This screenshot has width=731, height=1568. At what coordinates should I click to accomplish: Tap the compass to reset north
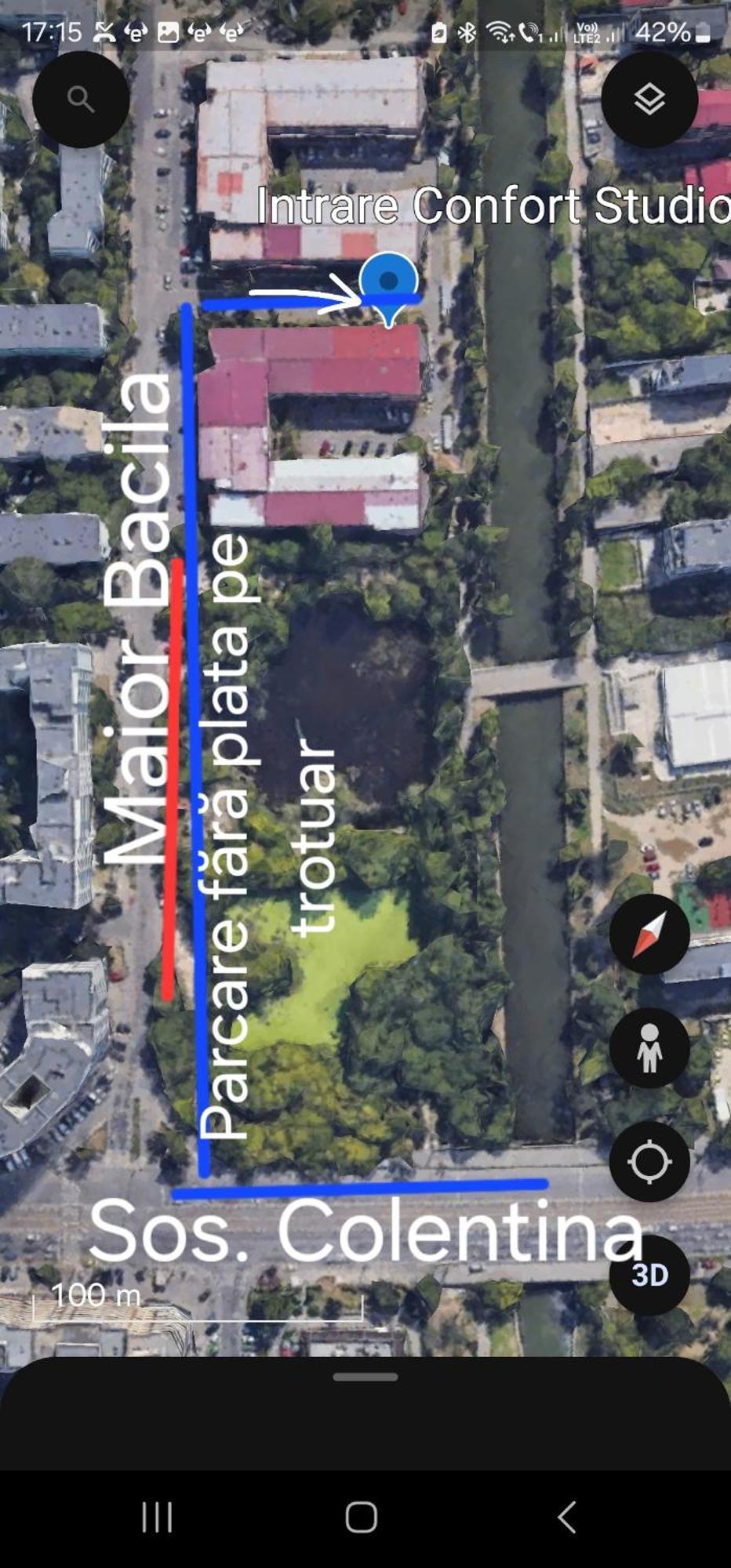(x=649, y=934)
